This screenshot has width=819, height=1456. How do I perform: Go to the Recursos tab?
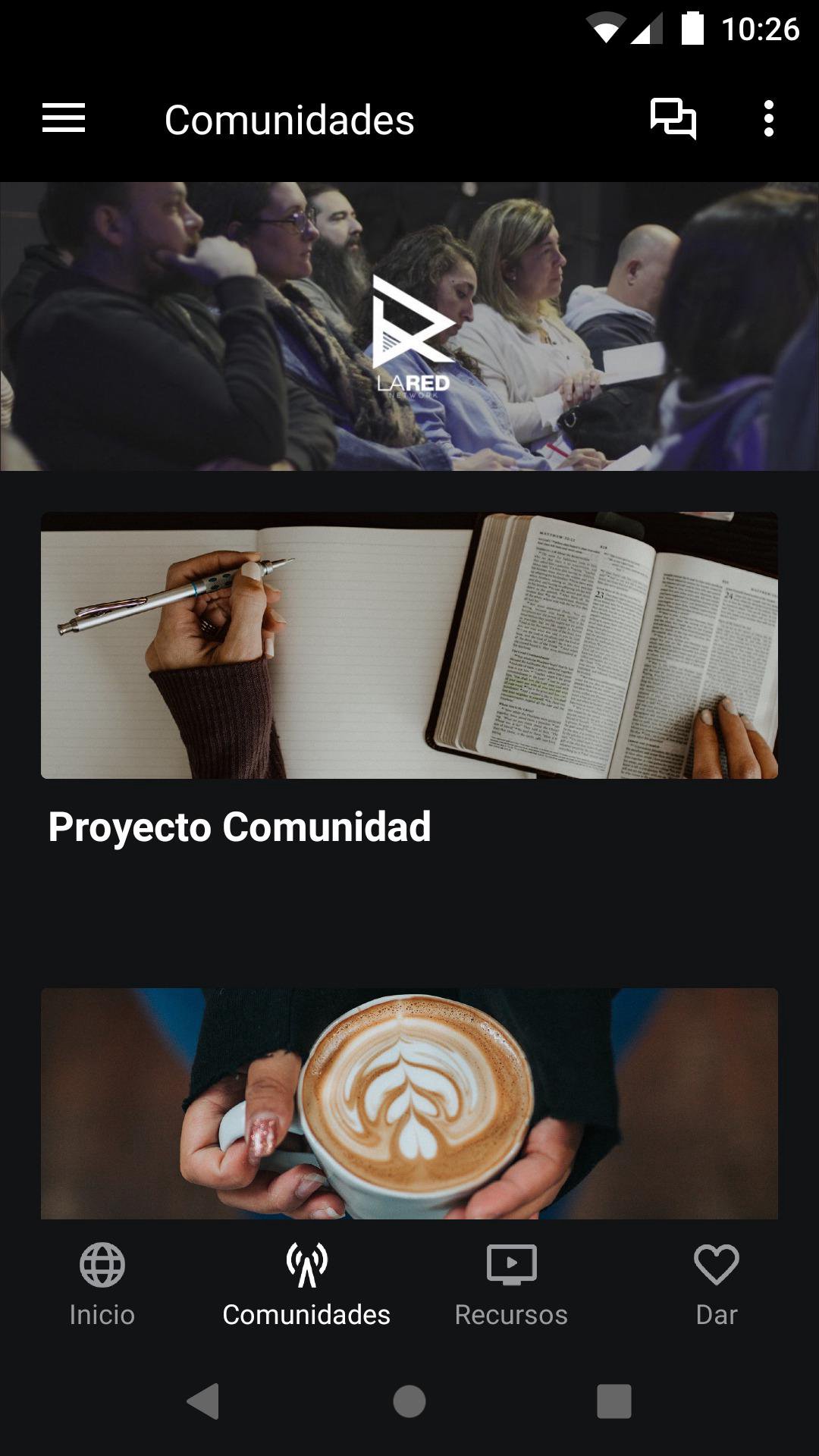511,1284
